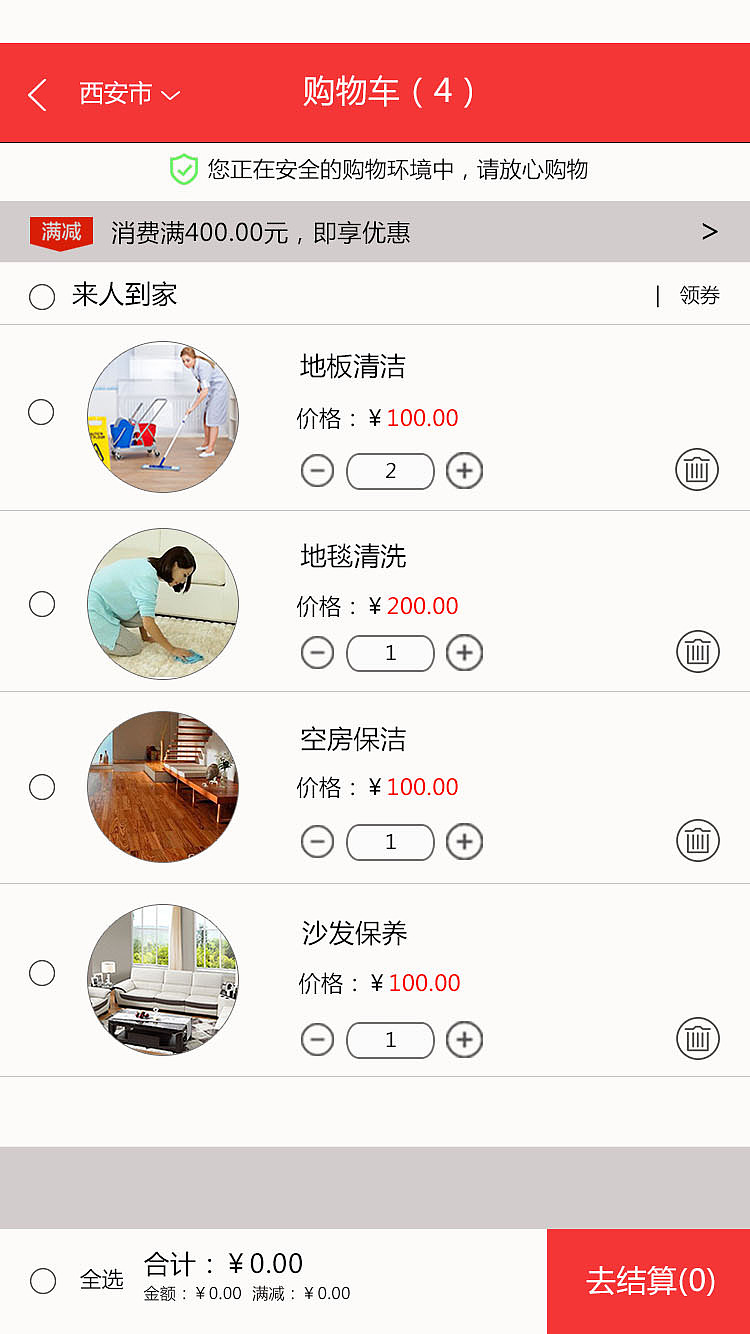Click the red 满减 promotion tag
The image size is (750, 1334).
coord(61,231)
